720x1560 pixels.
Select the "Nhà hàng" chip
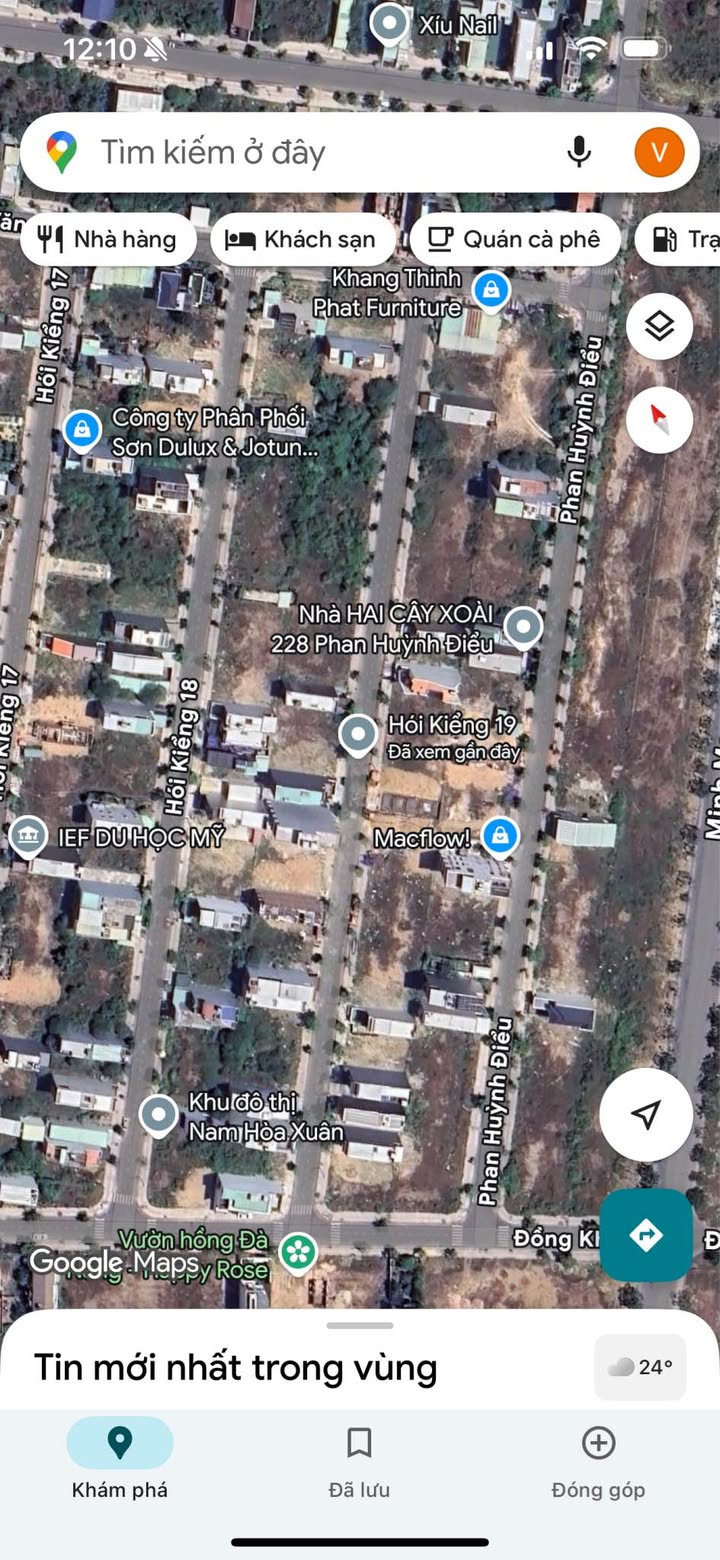[108, 239]
